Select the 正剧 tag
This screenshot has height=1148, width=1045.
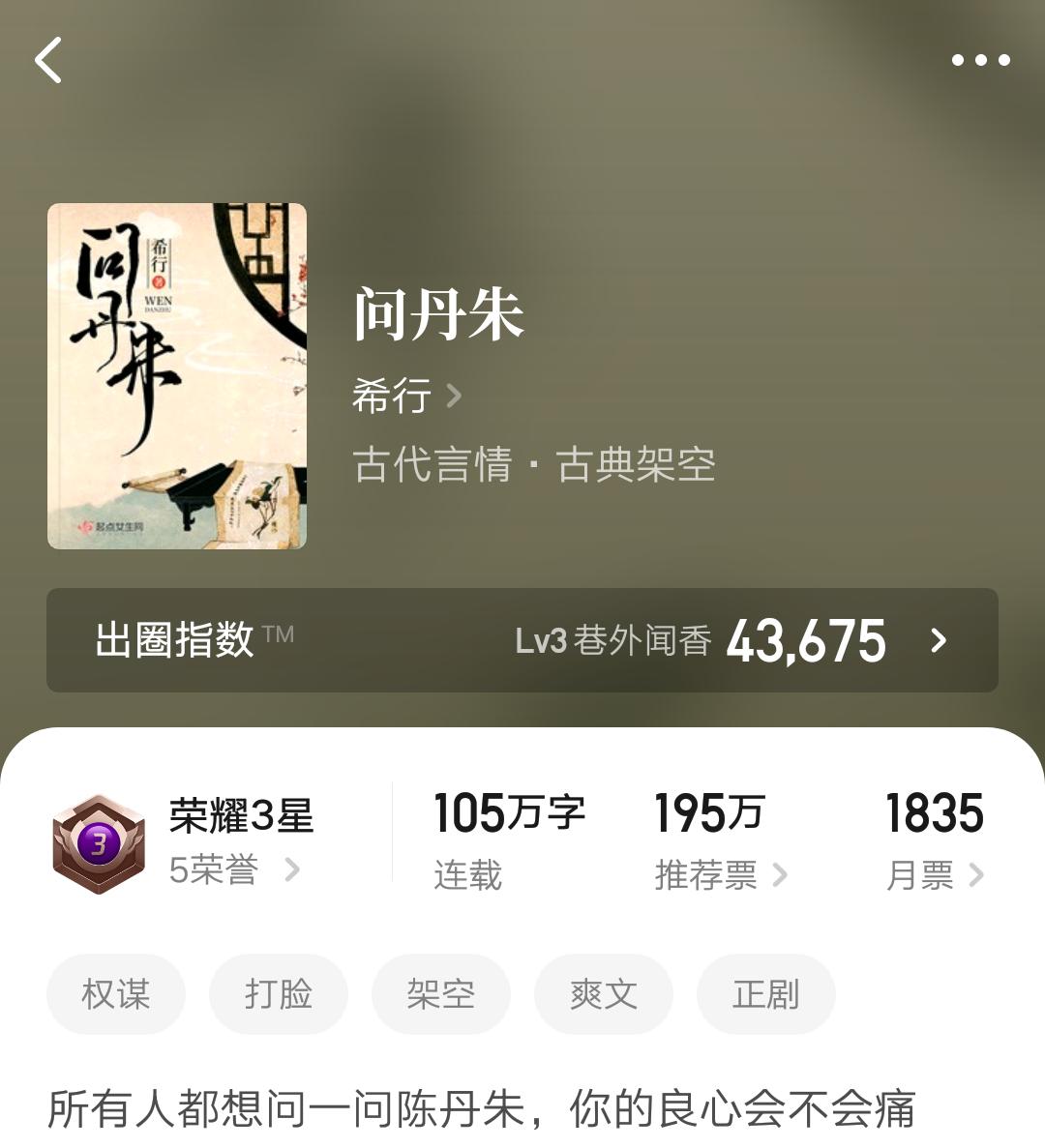tap(765, 993)
